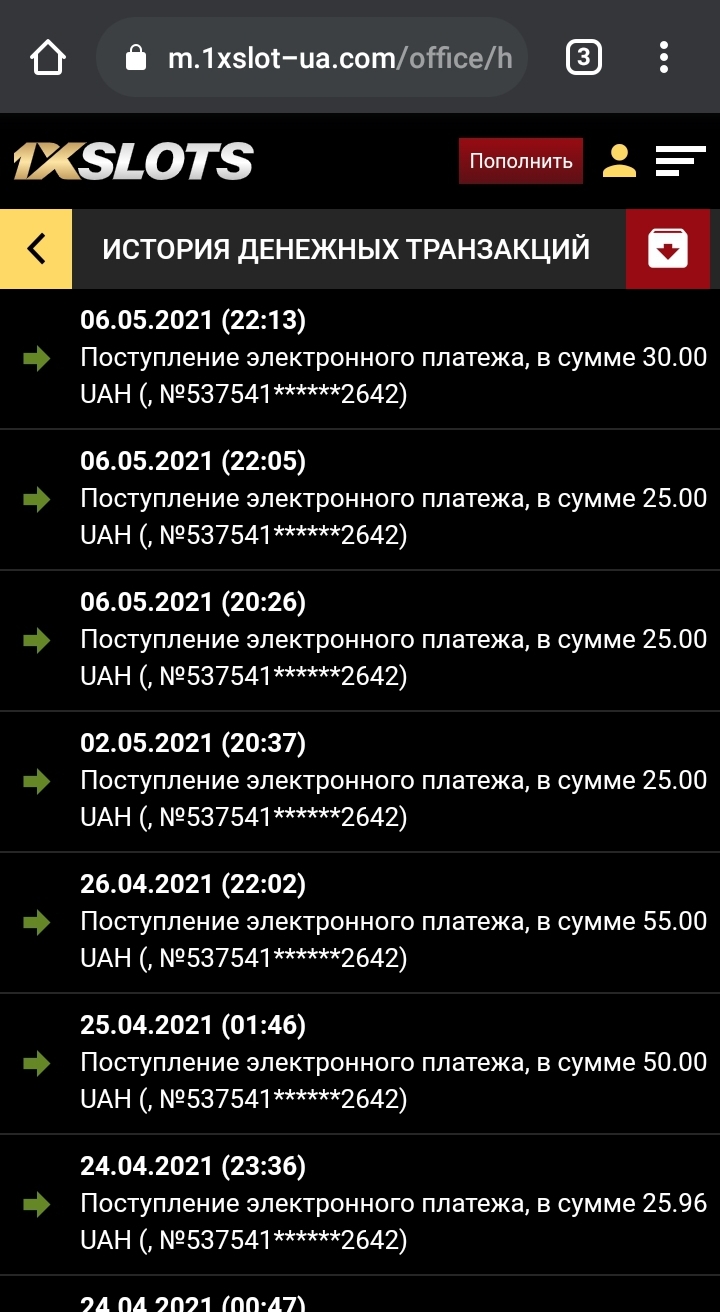
Task: Open the user profile icon
Action: (619, 161)
